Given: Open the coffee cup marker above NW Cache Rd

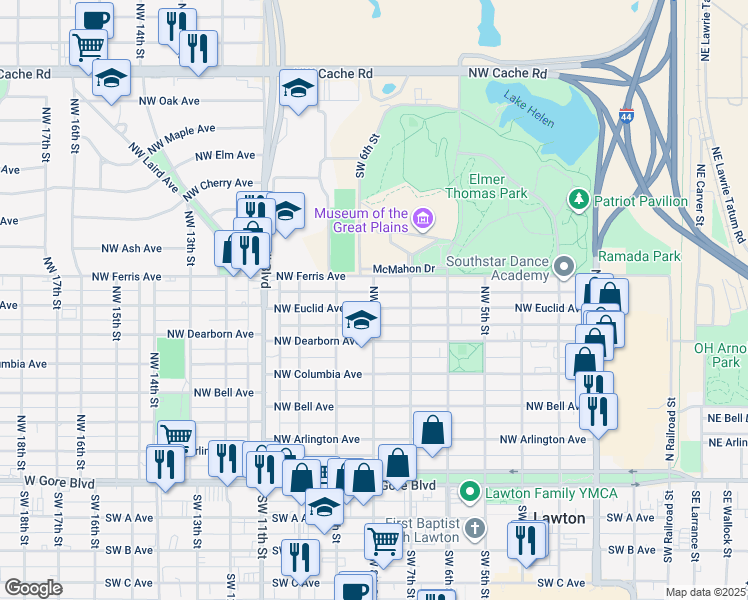Looking at the screenshot, I should (94, 19).
